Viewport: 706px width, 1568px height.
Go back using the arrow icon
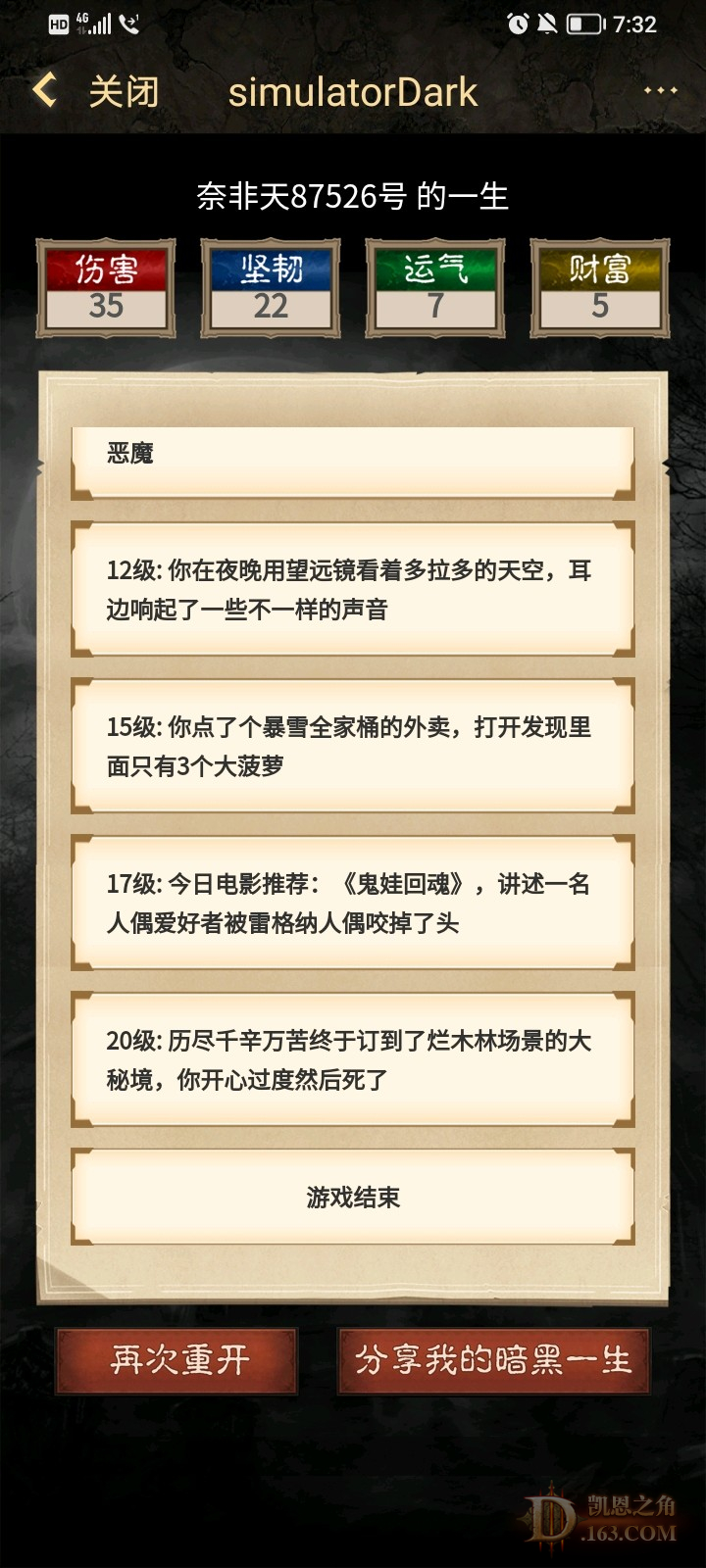(x=44, y=91)
